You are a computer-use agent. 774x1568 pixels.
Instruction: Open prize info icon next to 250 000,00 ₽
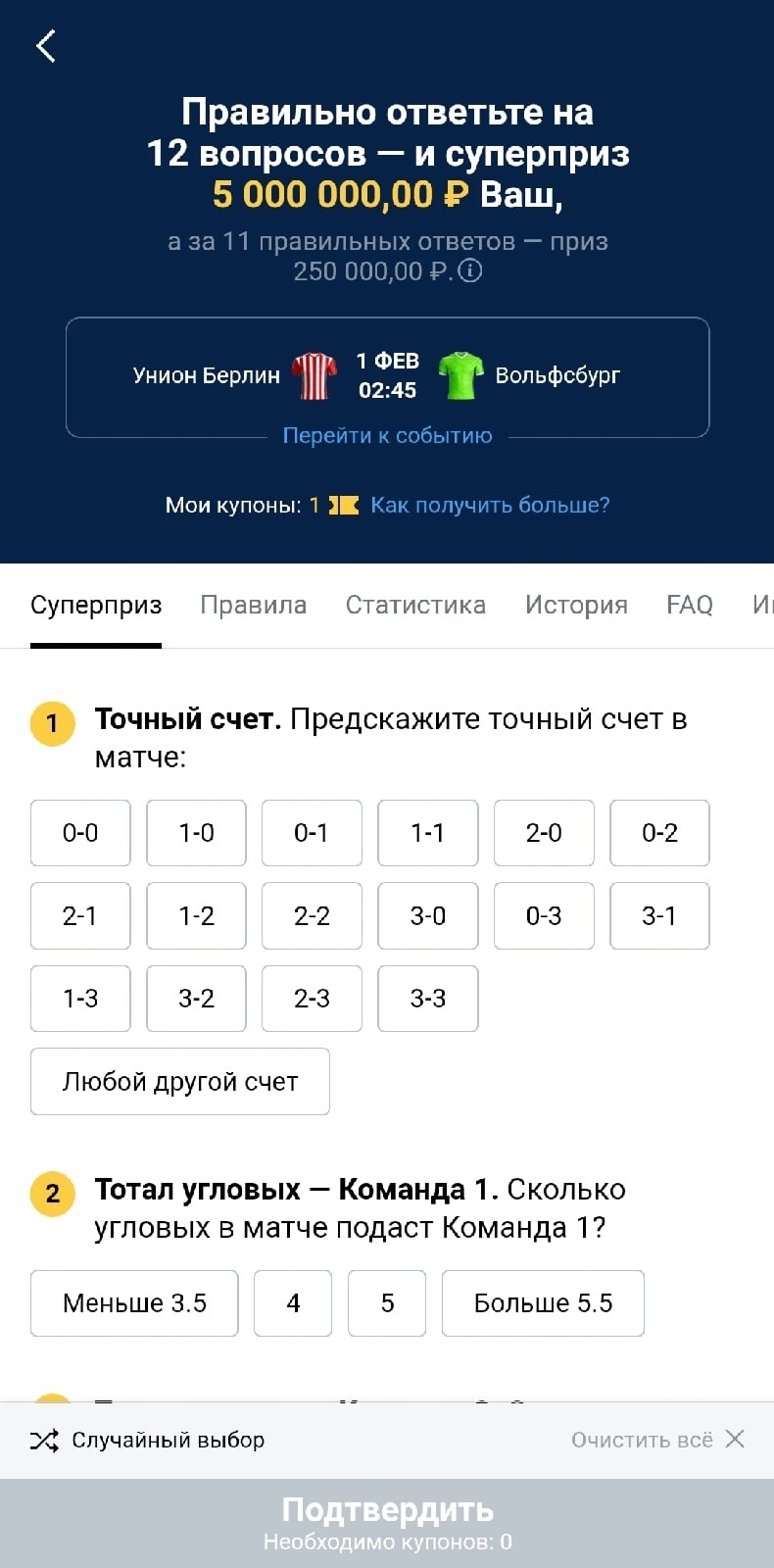tap(470, 271)
